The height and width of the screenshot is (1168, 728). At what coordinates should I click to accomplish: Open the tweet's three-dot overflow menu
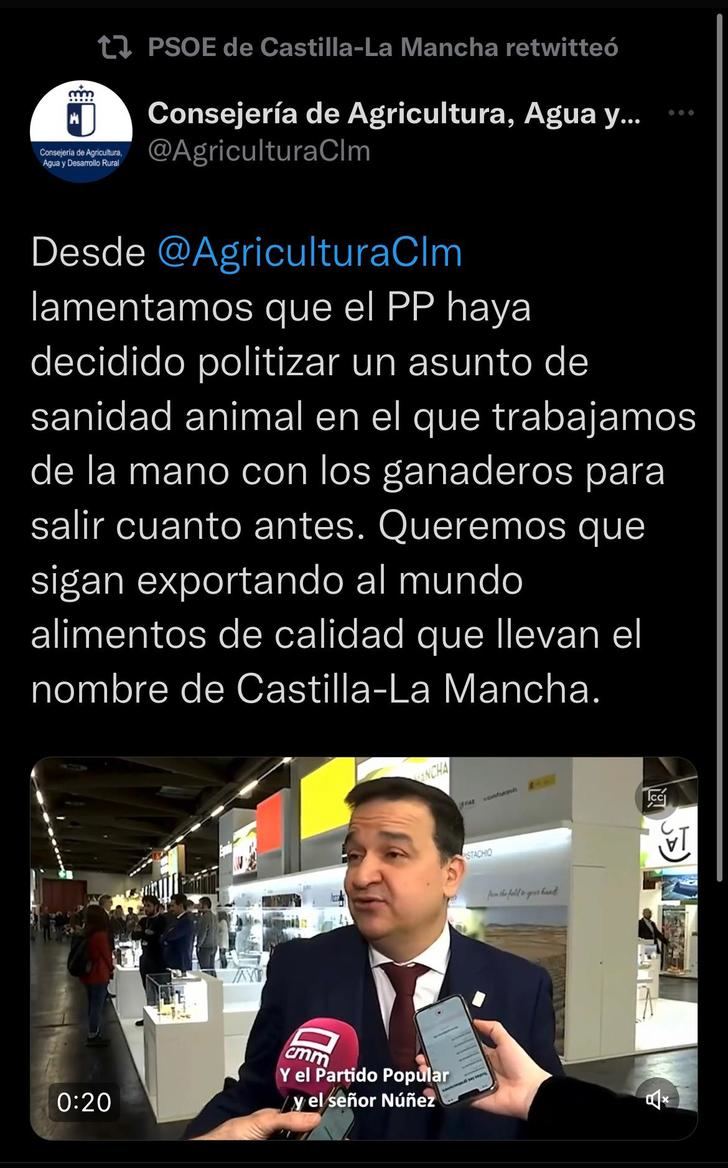point(680,114)
